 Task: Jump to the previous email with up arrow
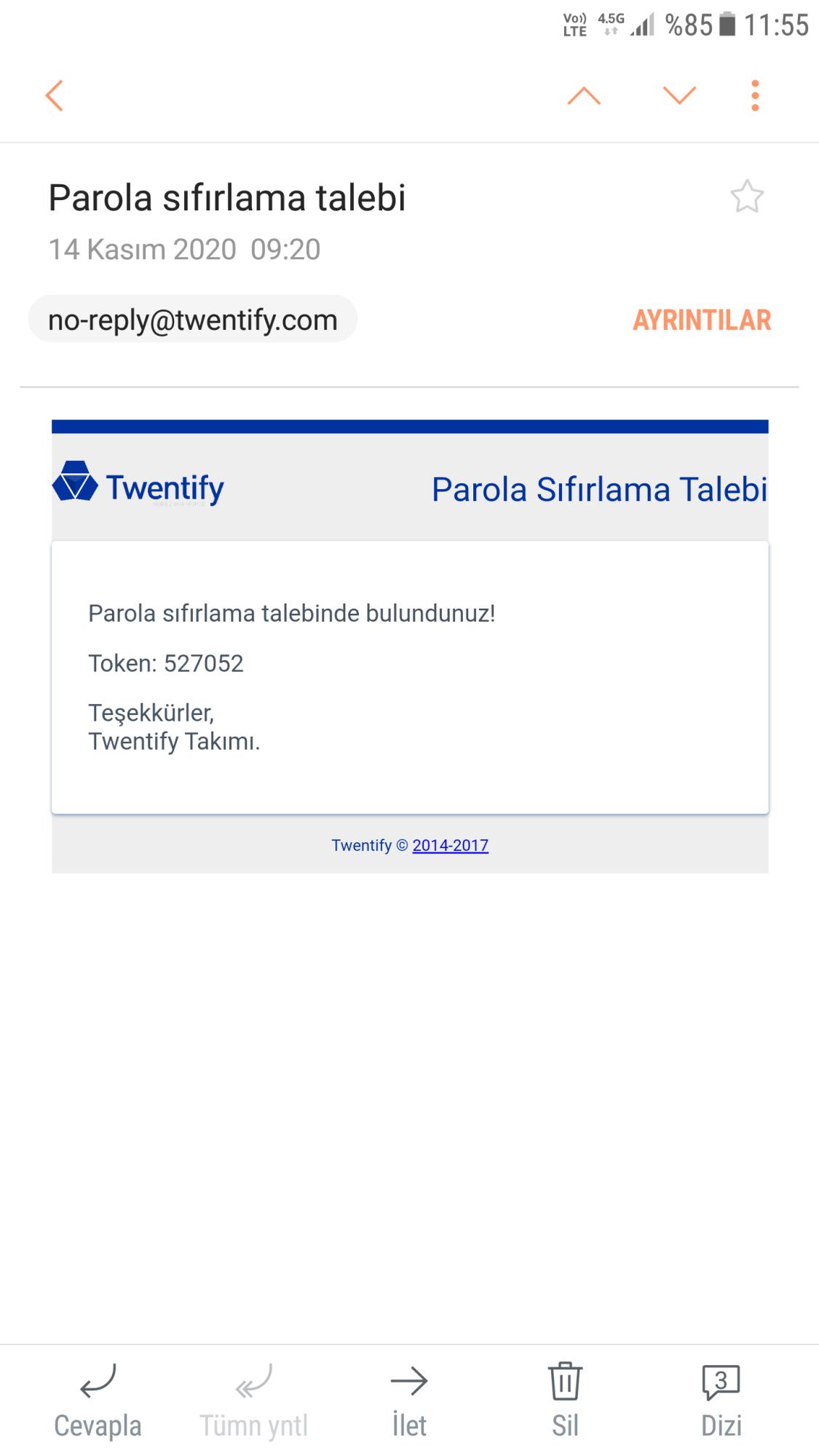click(584, 95)
